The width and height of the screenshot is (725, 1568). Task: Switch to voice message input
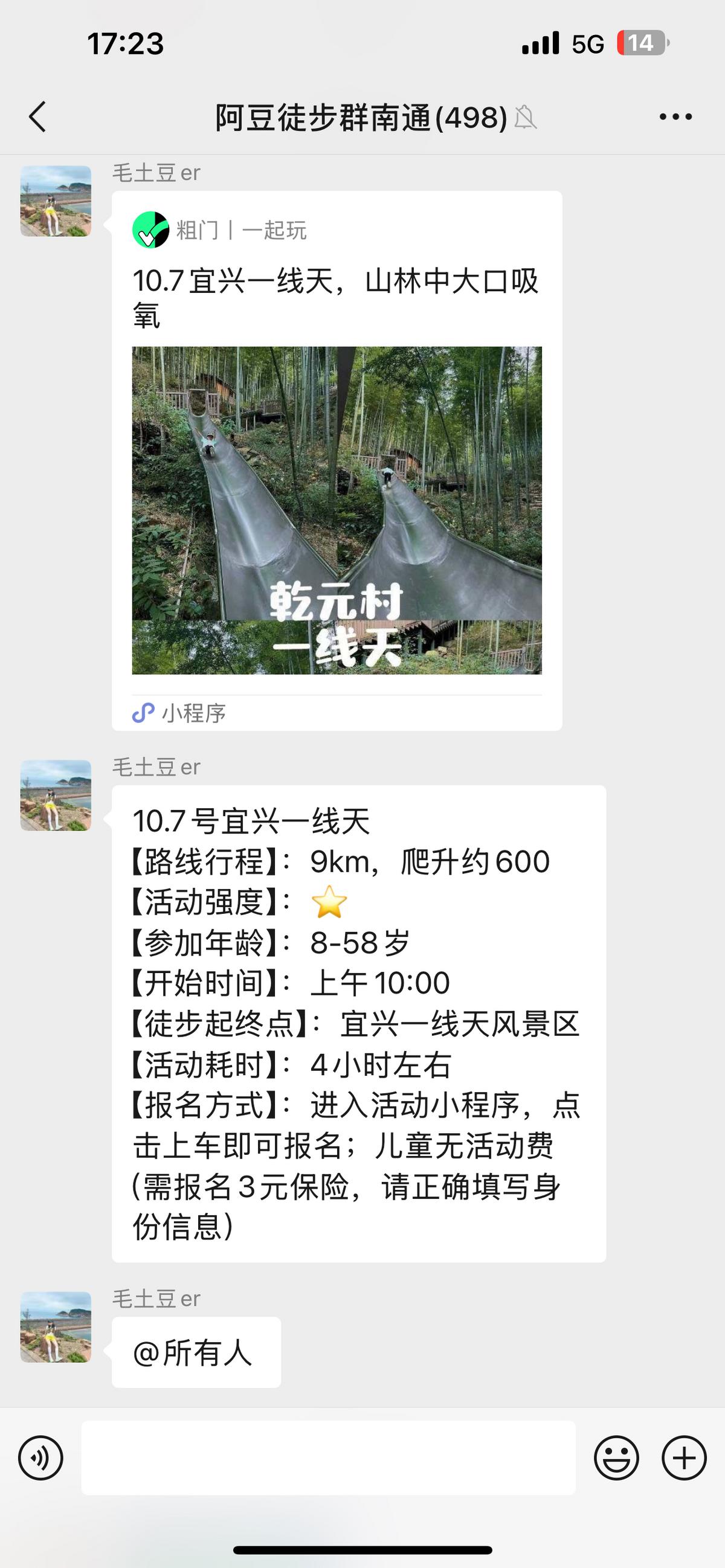41,1458
